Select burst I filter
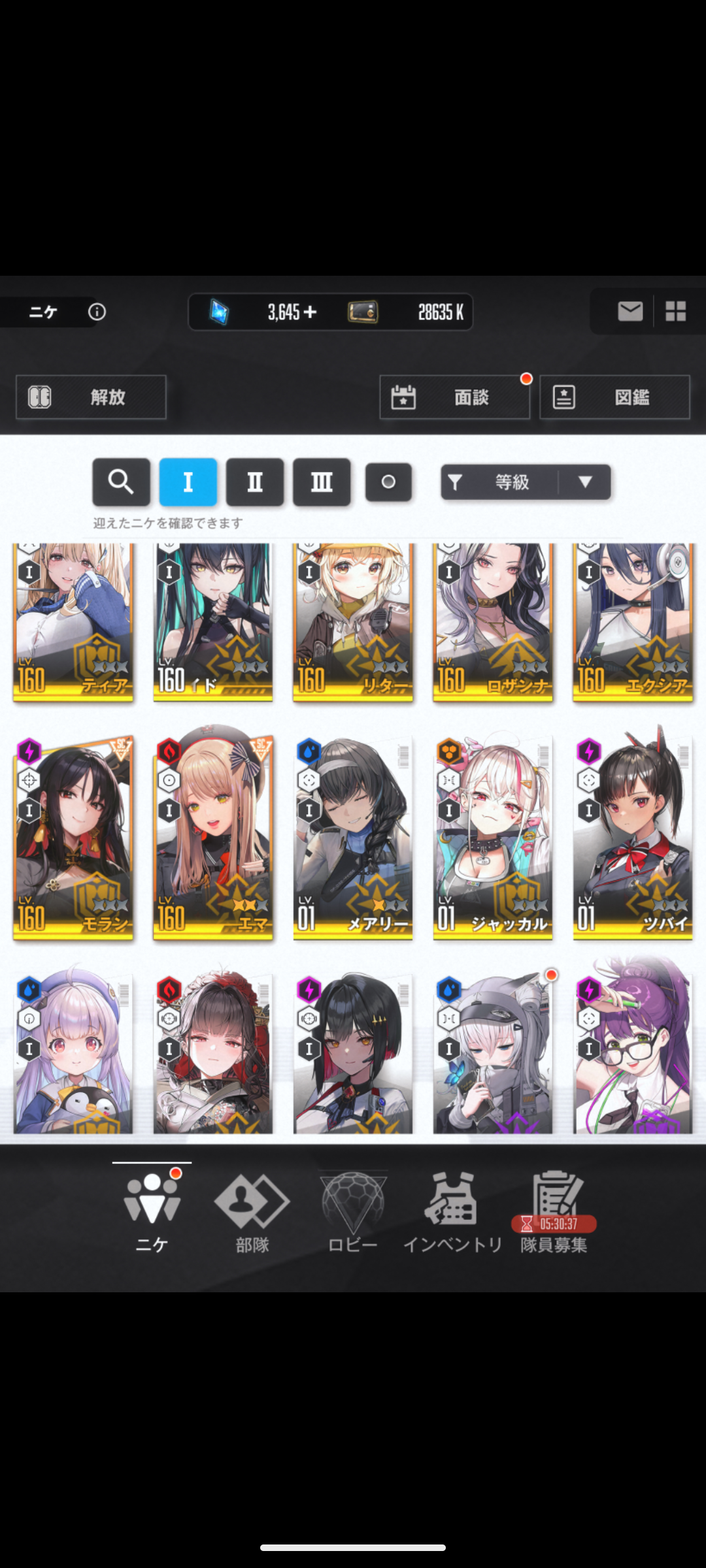The width and height of the screenshot is (706, 1568). (x=188, y=482)
